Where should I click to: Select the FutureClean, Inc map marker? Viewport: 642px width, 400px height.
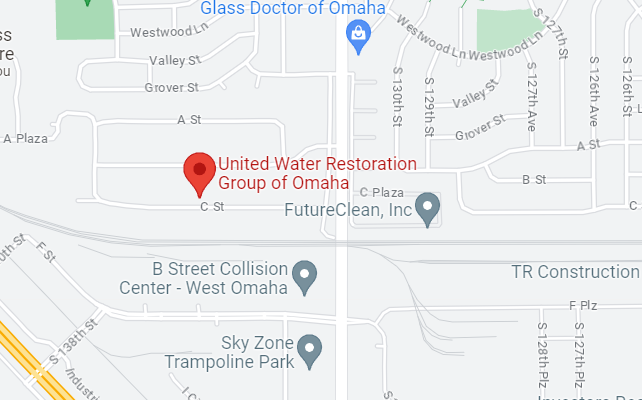coord(428,208)
